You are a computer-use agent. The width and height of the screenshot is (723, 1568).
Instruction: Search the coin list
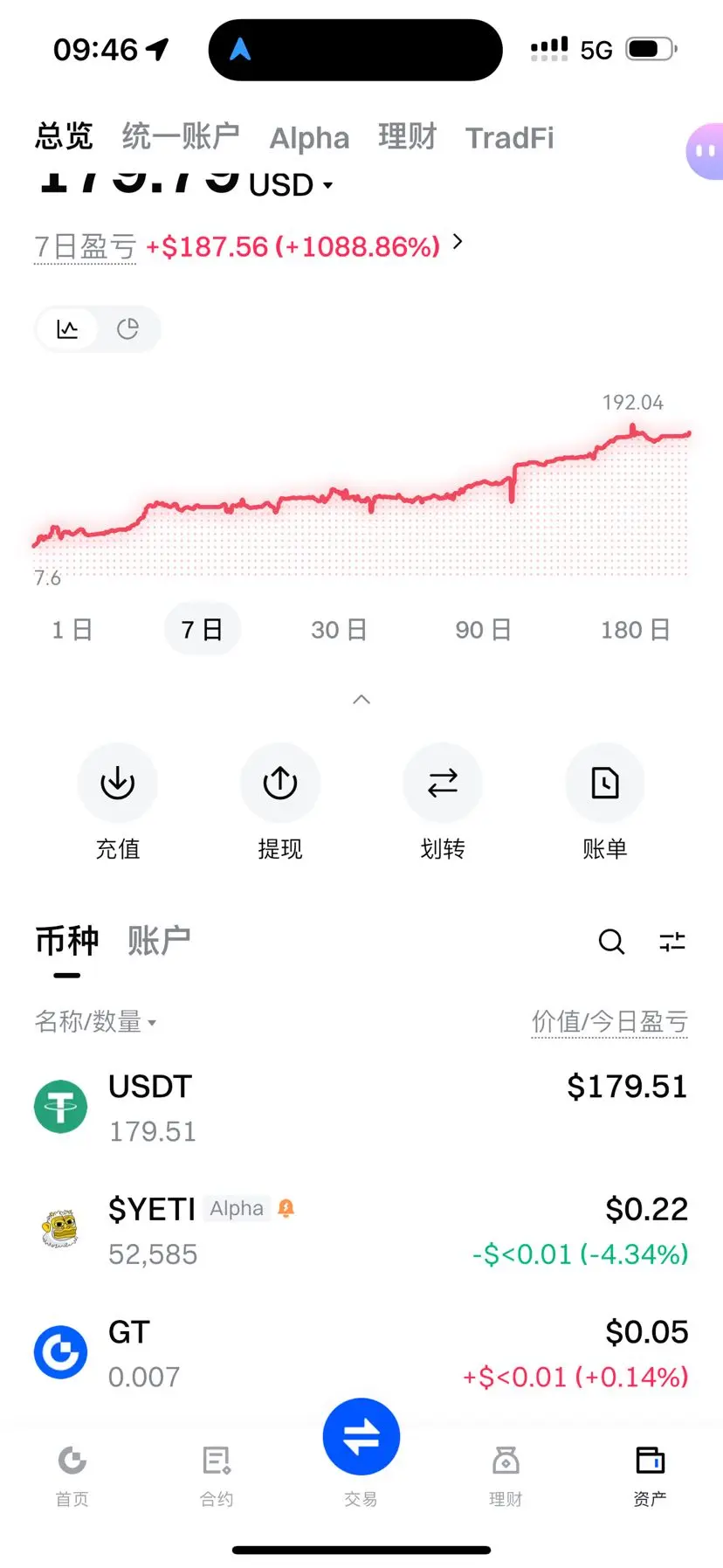[611, 942]
